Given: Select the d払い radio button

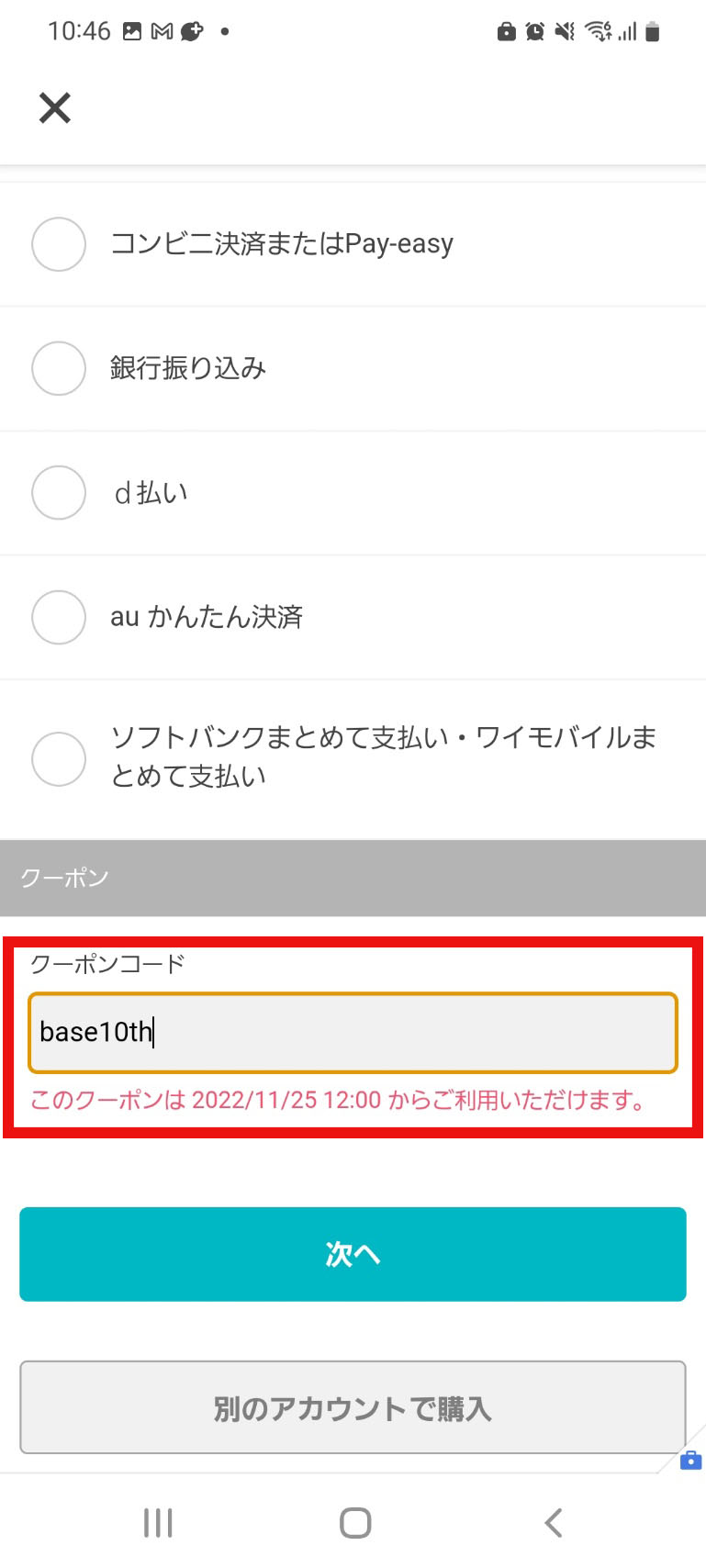Looking at the screenshot, I should pos(59,493).
